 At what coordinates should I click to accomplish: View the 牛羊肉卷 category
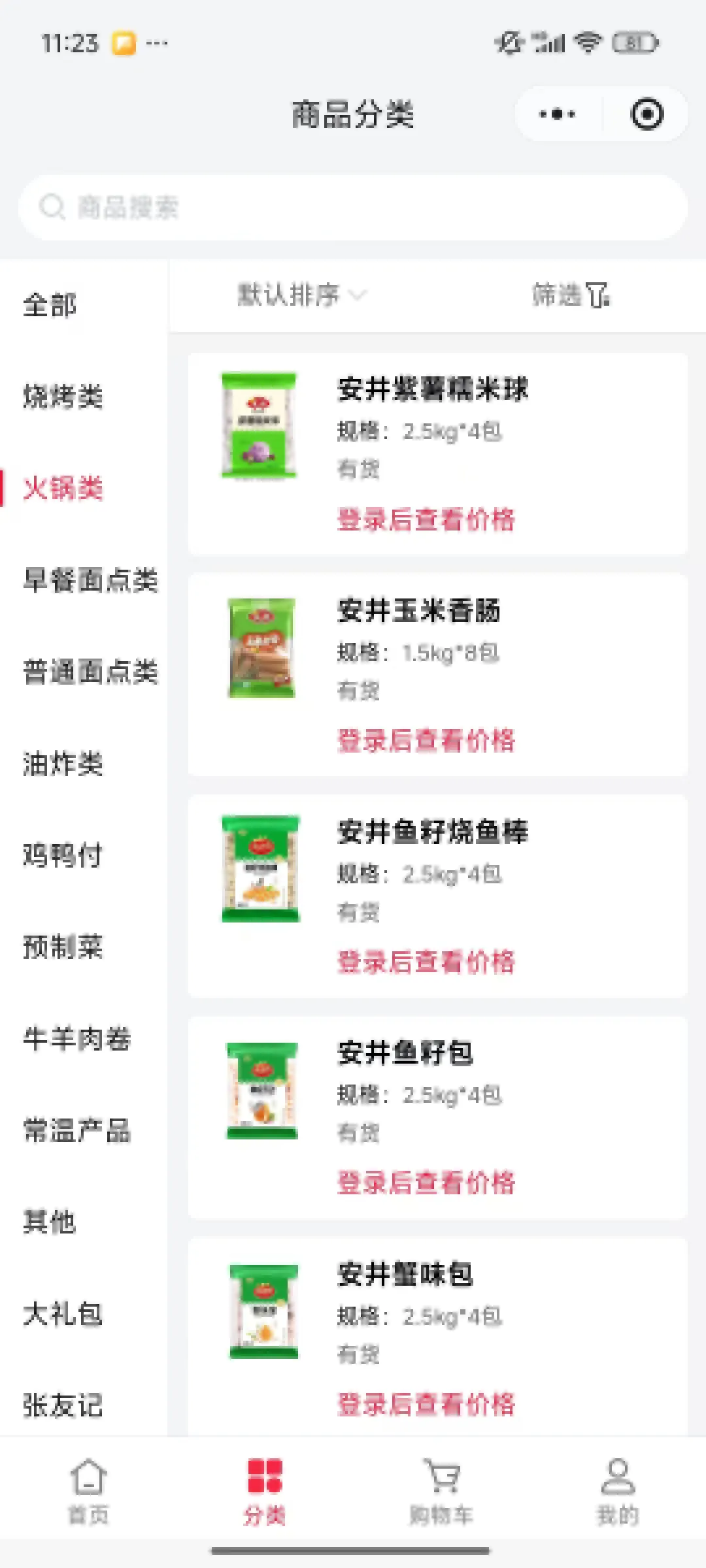point(76,1039)
